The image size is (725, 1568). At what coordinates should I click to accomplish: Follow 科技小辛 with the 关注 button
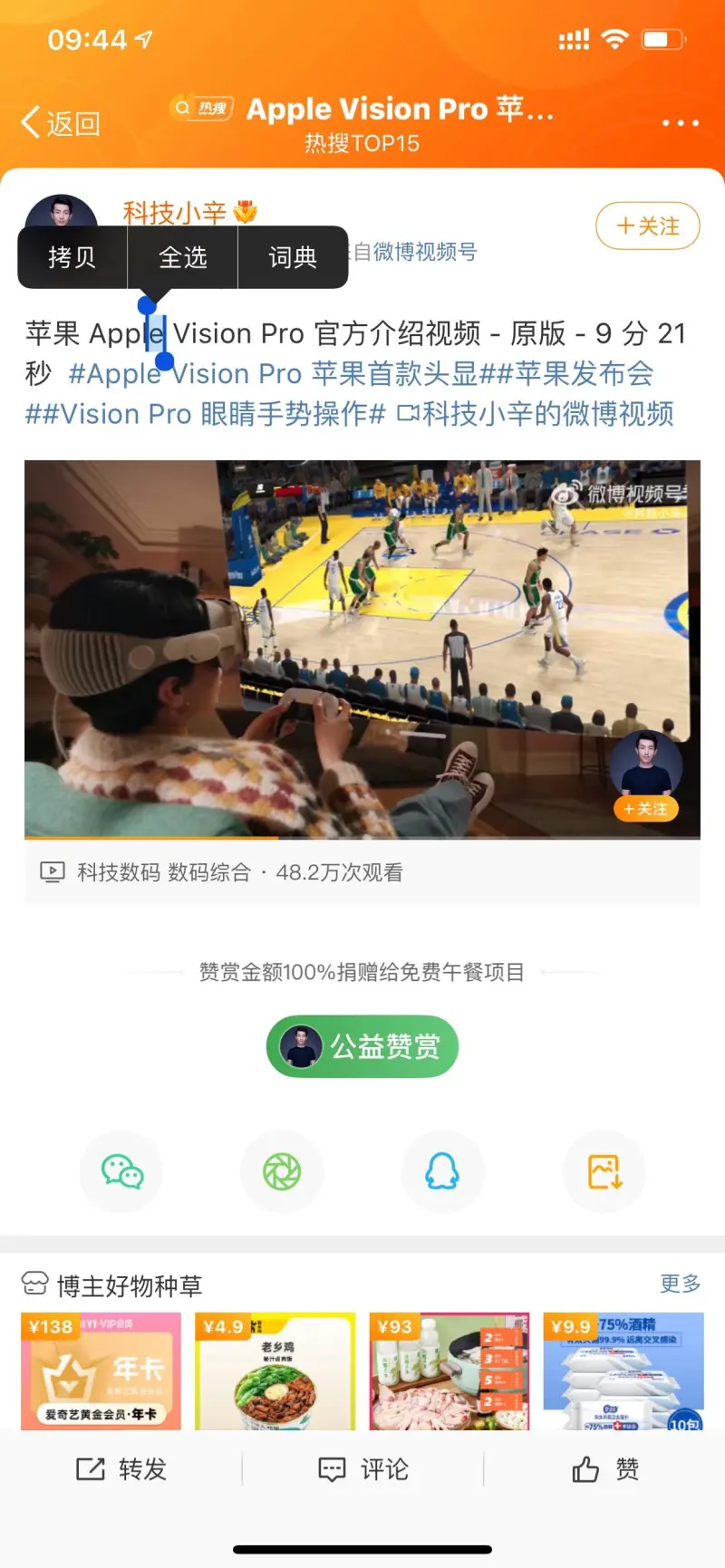647,226
